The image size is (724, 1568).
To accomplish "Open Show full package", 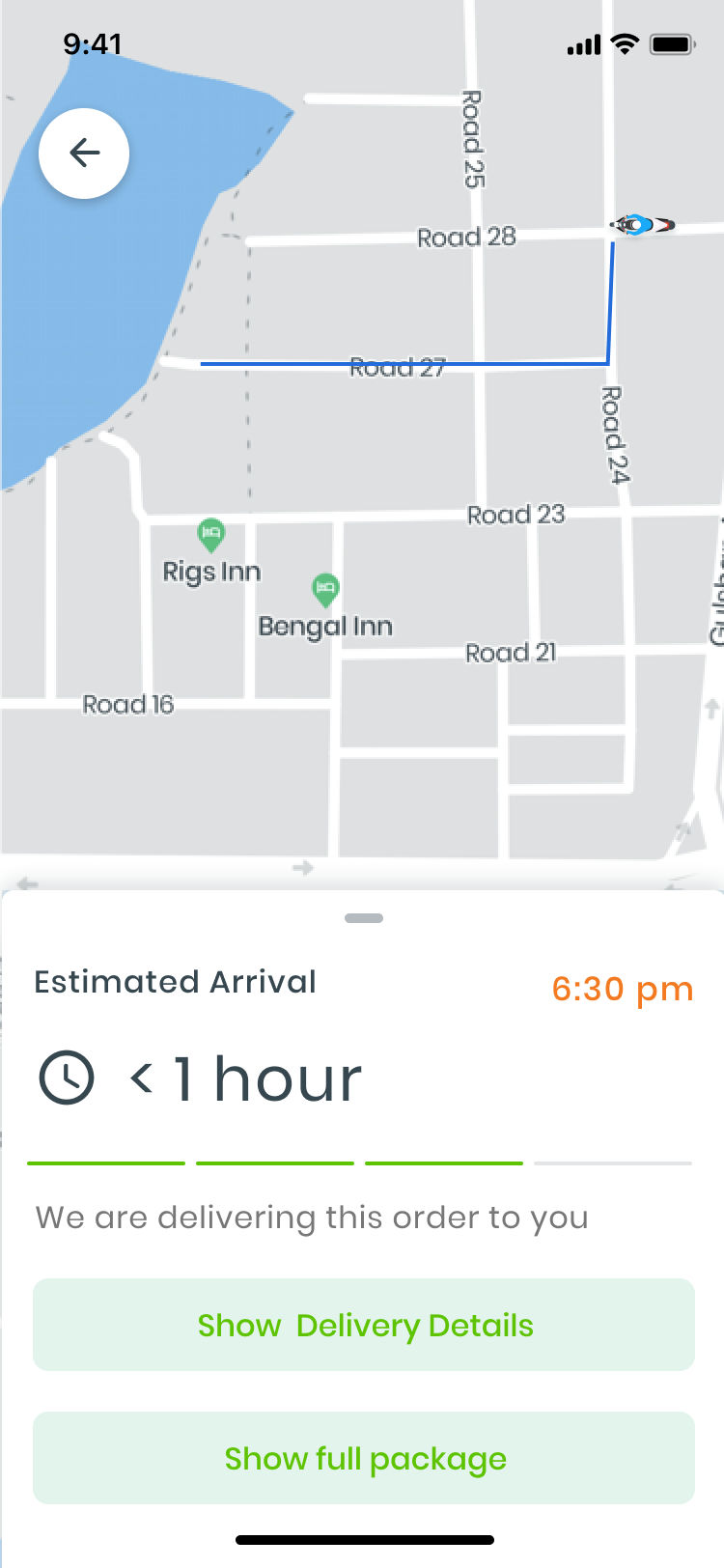I will [364, 1458].
